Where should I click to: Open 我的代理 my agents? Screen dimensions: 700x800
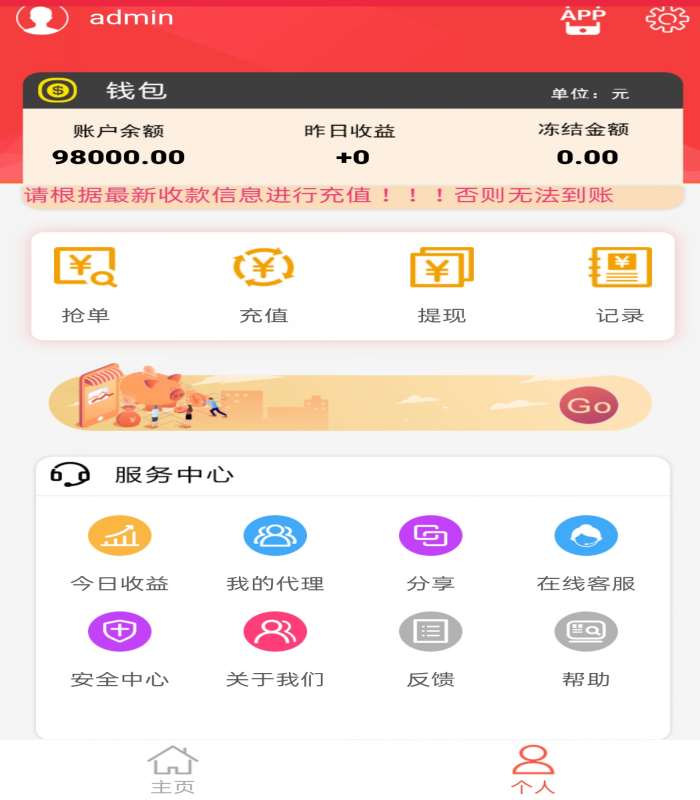(x=275, y=552)
